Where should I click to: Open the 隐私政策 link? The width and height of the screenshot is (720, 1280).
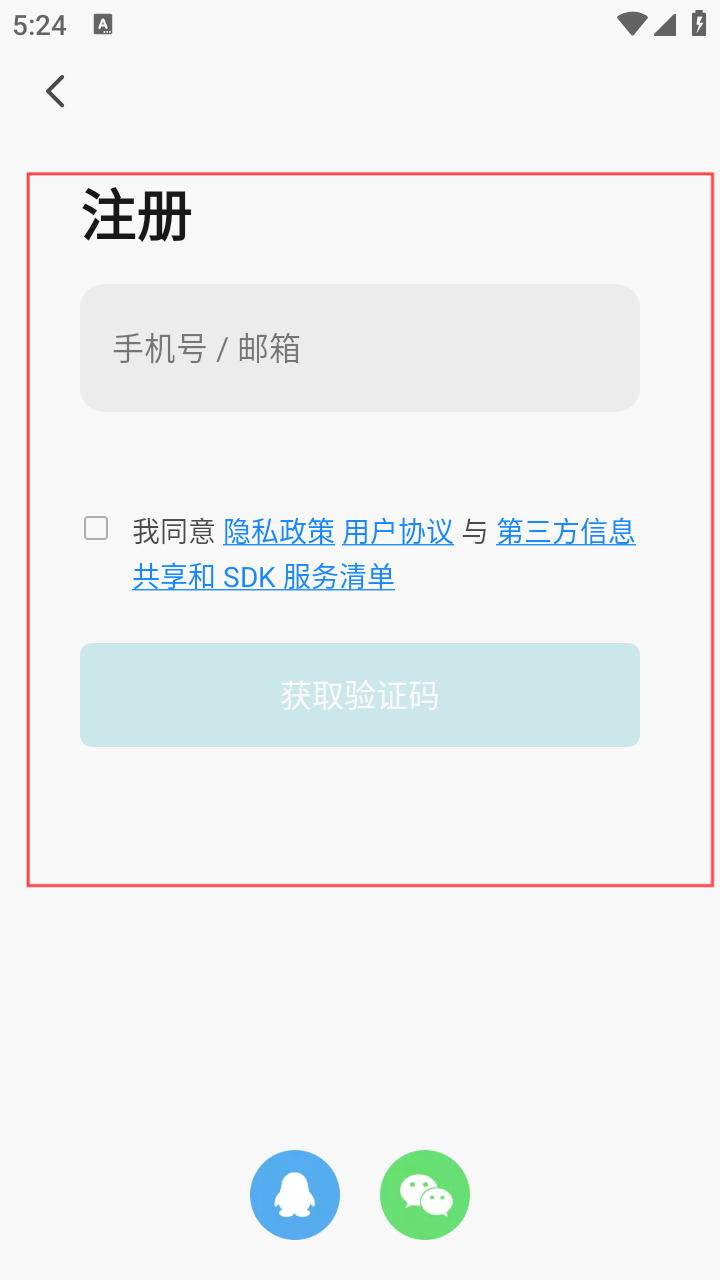[279, 532]
